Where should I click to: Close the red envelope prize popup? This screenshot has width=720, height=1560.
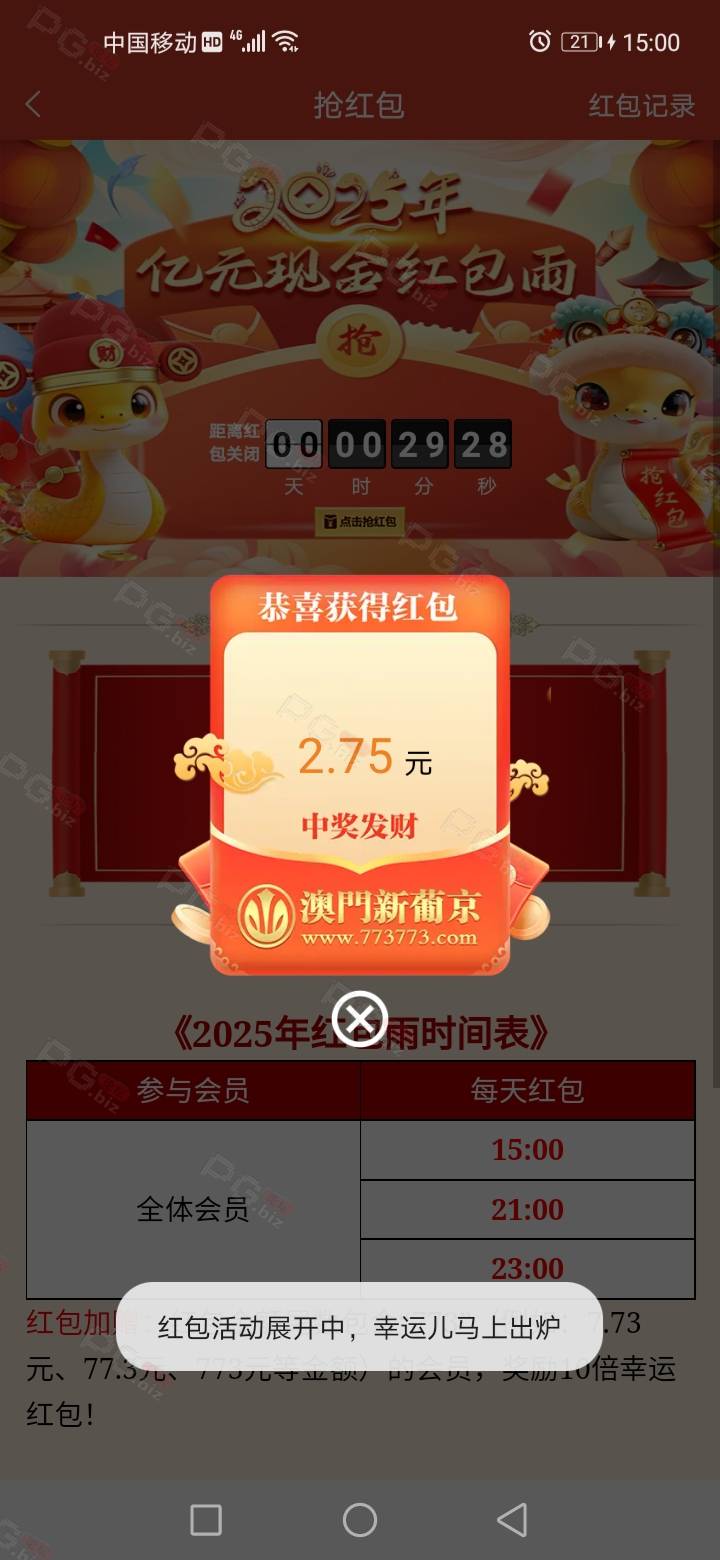(360, 1019)
